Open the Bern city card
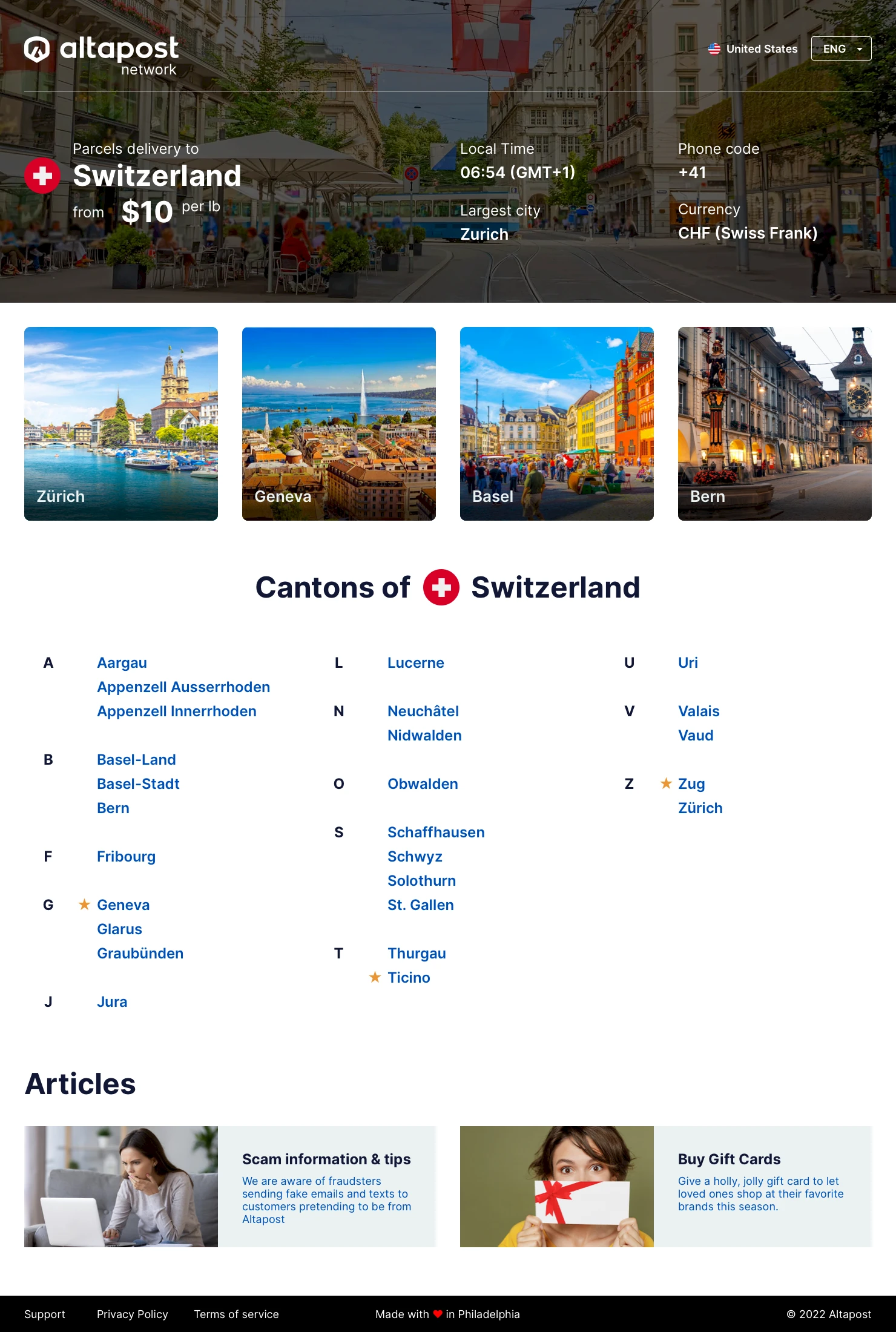 pyautogui.click(x=775, y=424)
